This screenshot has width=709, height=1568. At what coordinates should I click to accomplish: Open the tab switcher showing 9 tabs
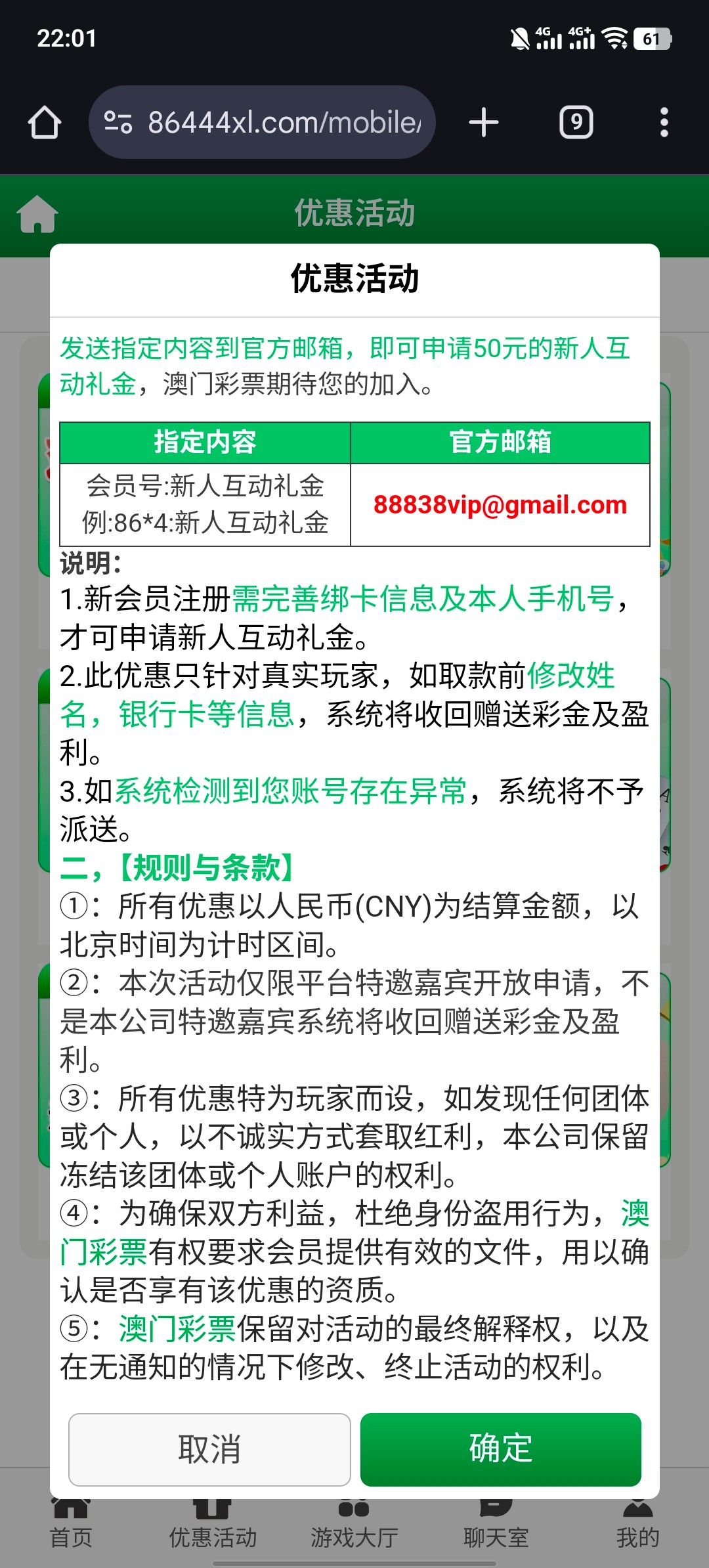click(x=576, y=123)
